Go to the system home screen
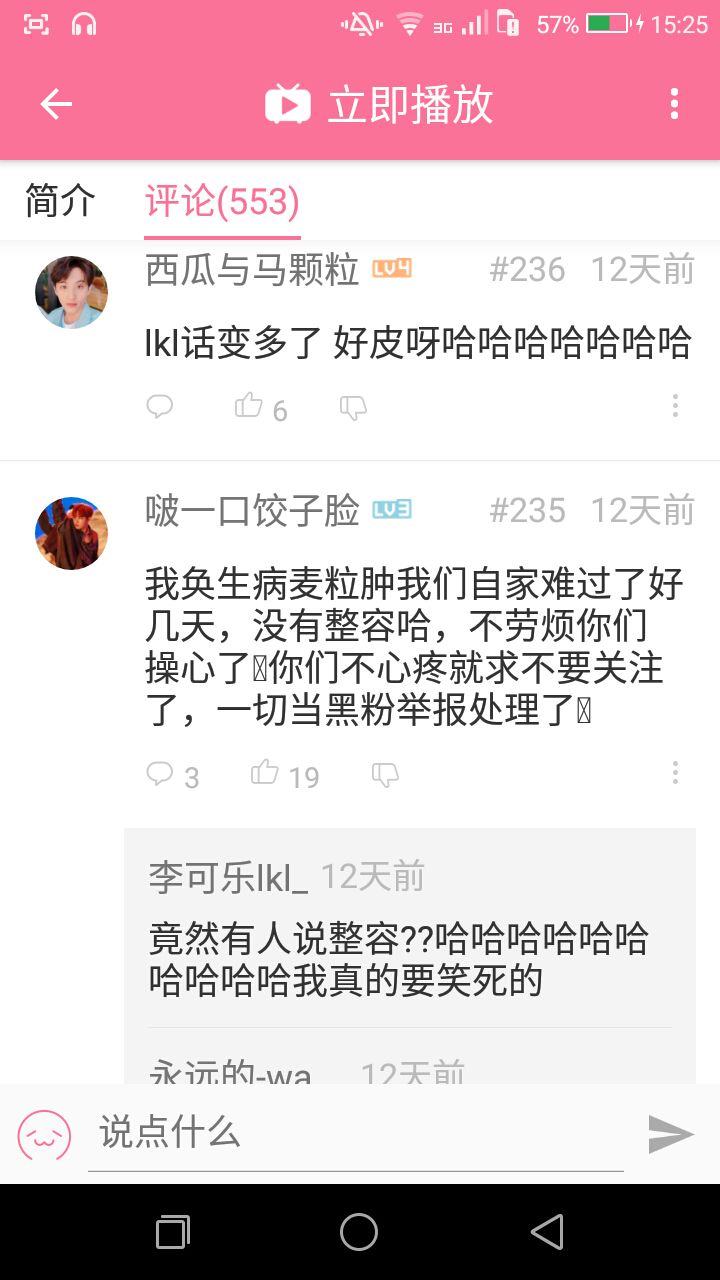The image size is (720, 1280). [x=359, y=1232]
